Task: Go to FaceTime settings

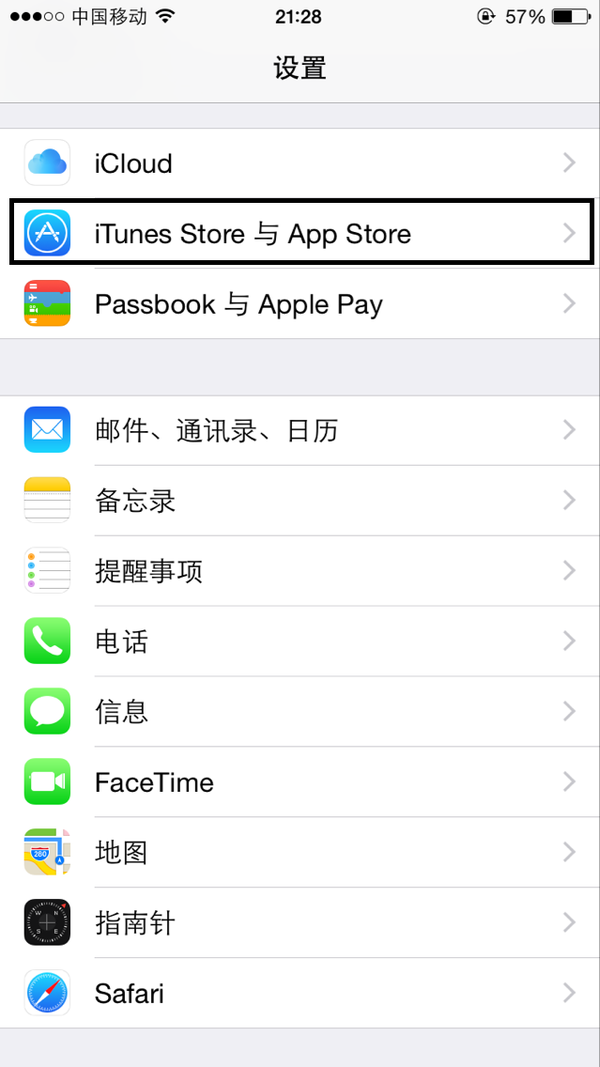Action: (300, 782)
